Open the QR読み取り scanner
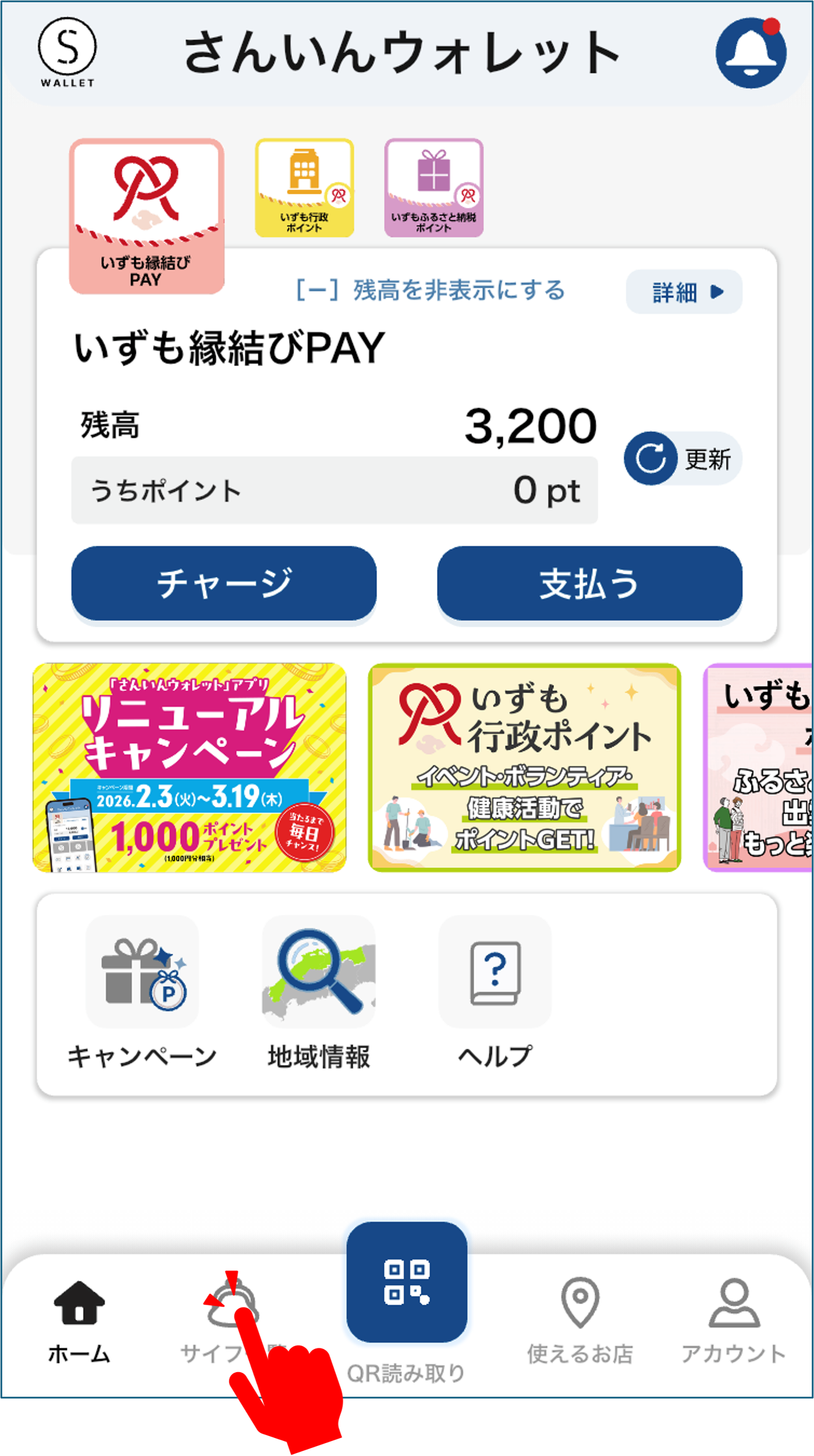The width and height of the screenshot is (814, 1456). [407, 1308]
